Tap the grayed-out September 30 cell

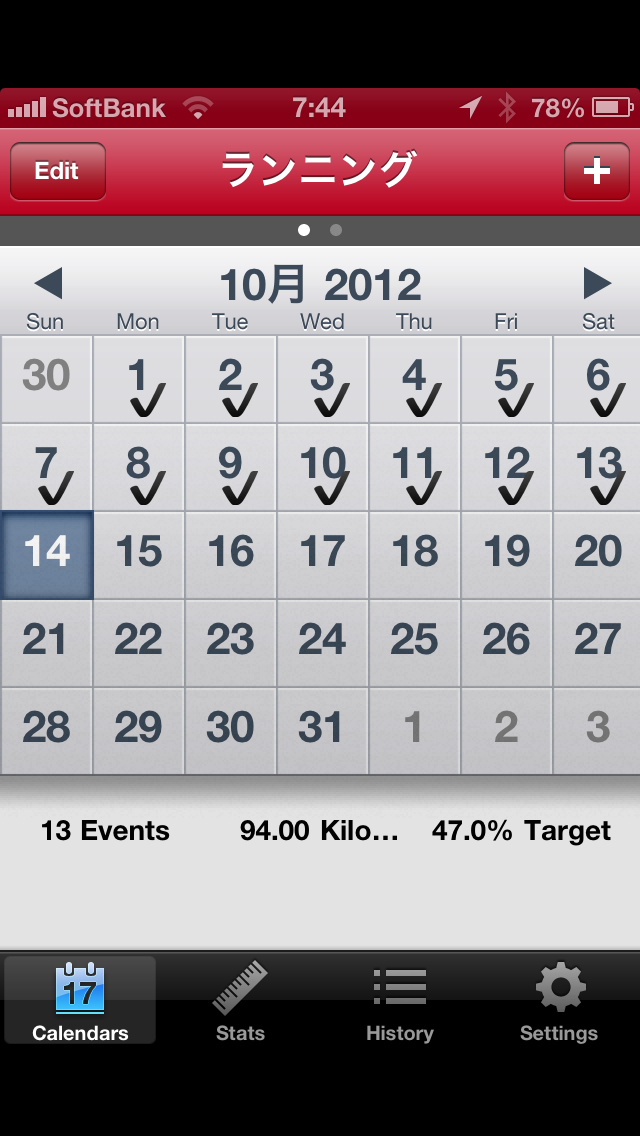pyautogui.click(x=47, y=379)
